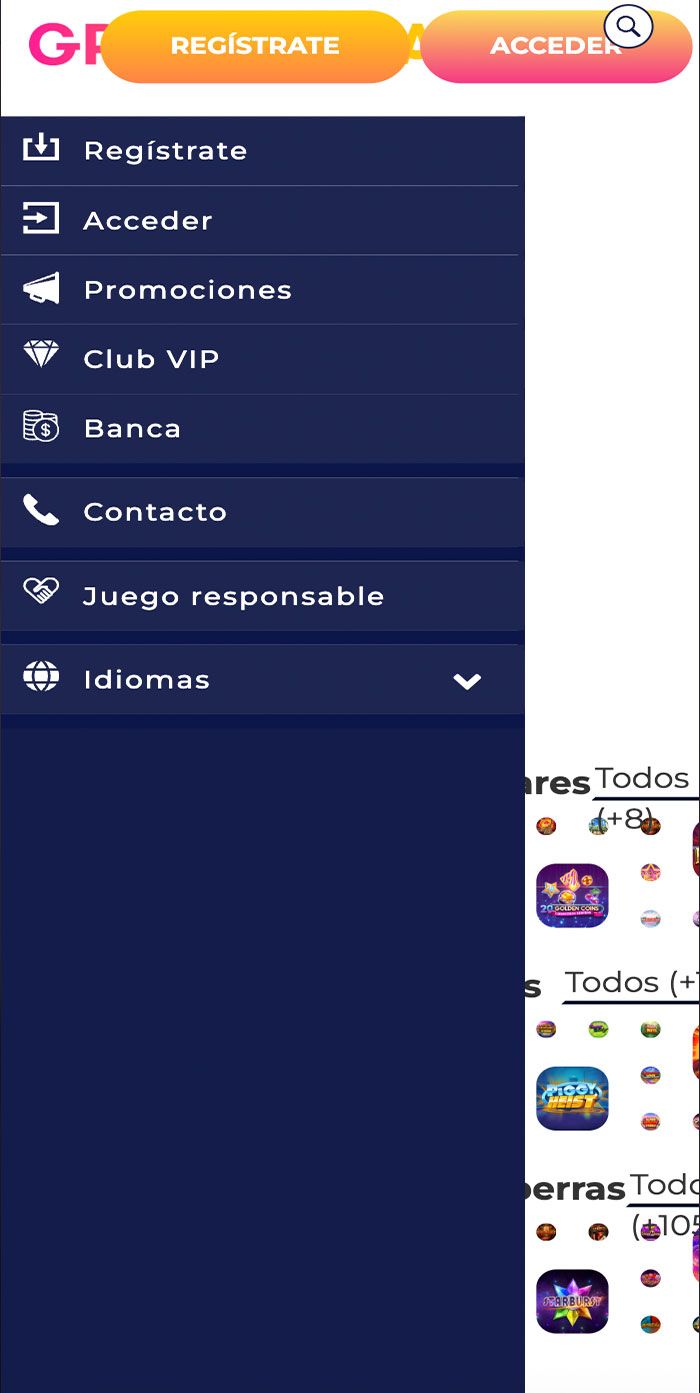Tap the orange REGÍSTRATE button at top

[255, 46]
